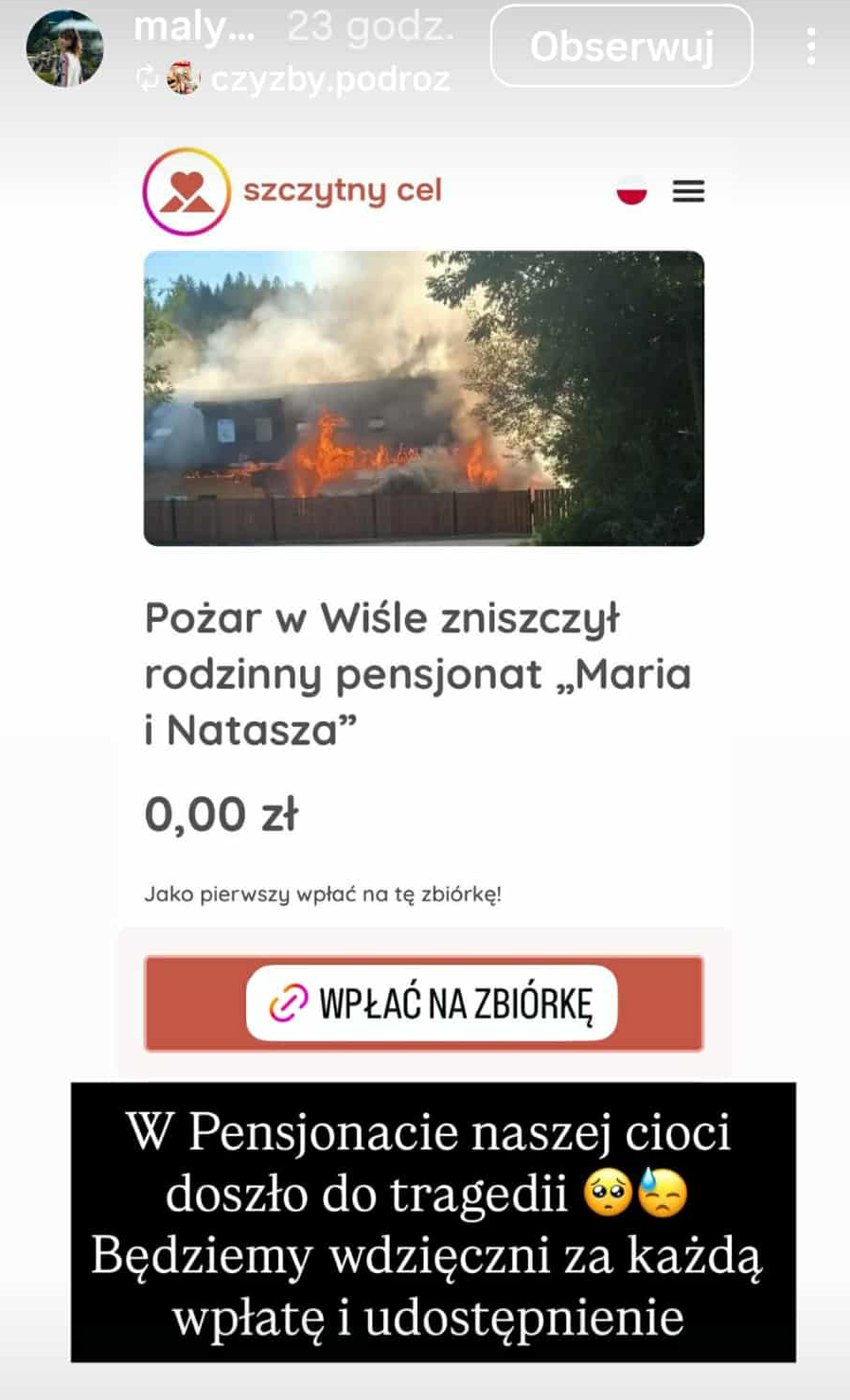Open the WPŁAĆ NA ZBIÓRKĘ link sticker
The width and height of the screenshot is (850, 1400).
point(432,1003)
